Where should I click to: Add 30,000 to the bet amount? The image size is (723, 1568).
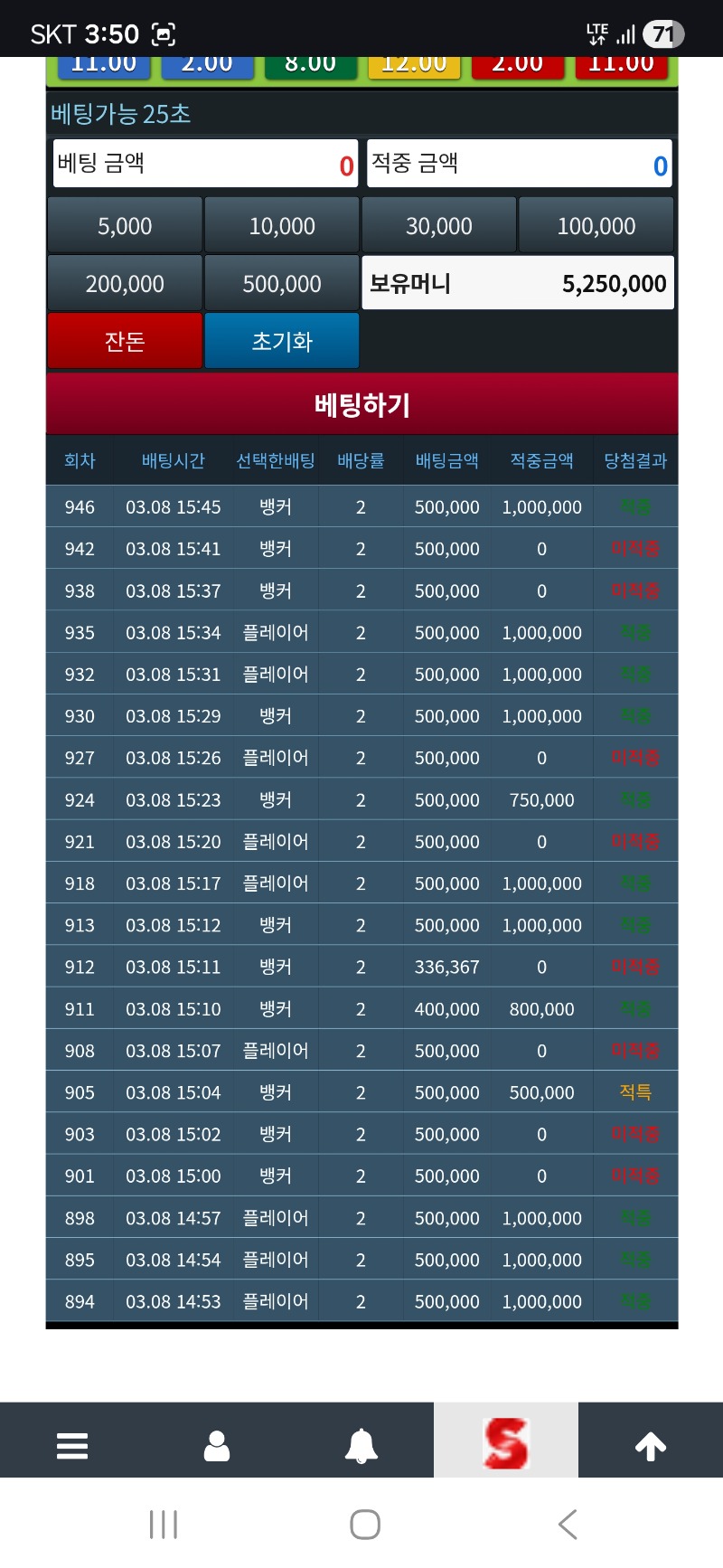coord(439,226)
